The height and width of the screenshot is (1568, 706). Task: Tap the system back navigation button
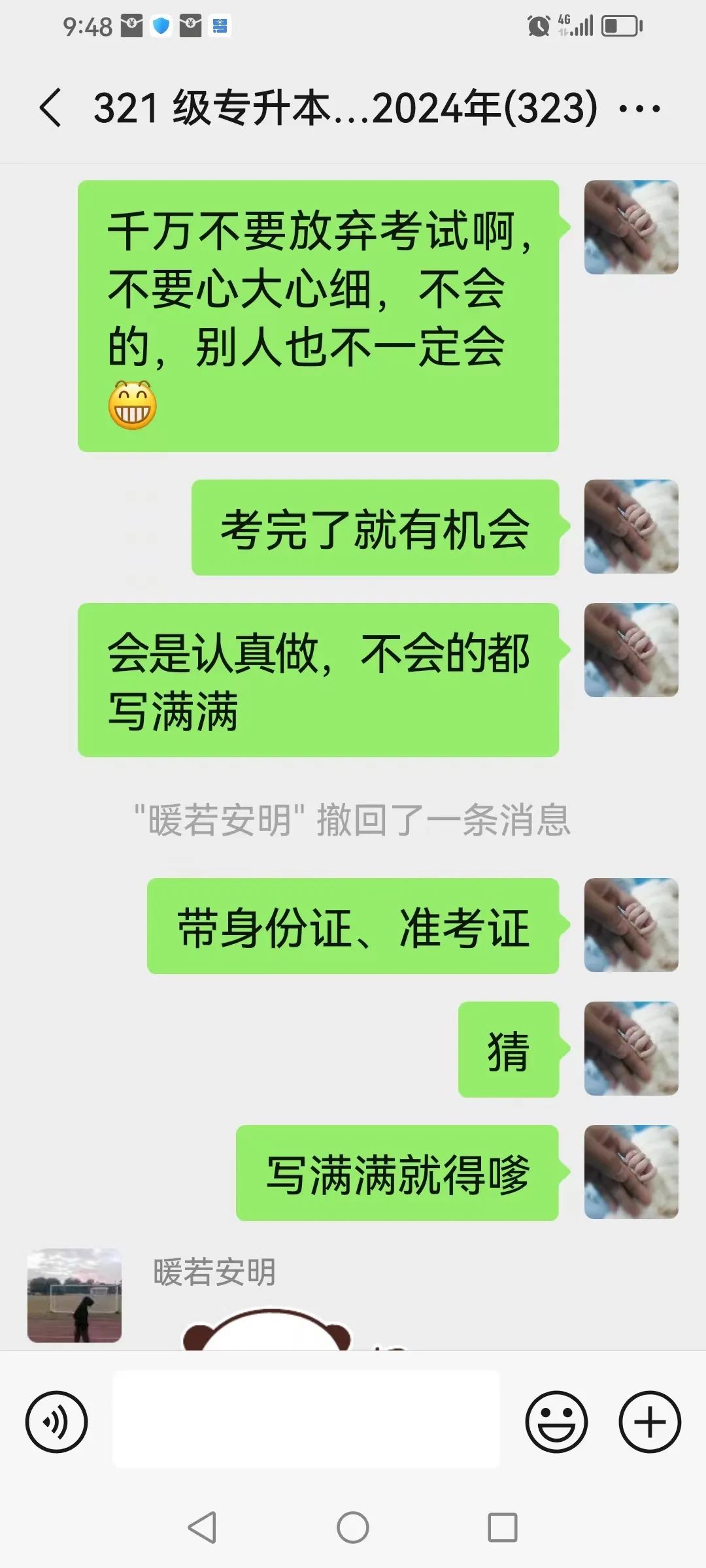pyautogui.click(x=202, y=1527)
